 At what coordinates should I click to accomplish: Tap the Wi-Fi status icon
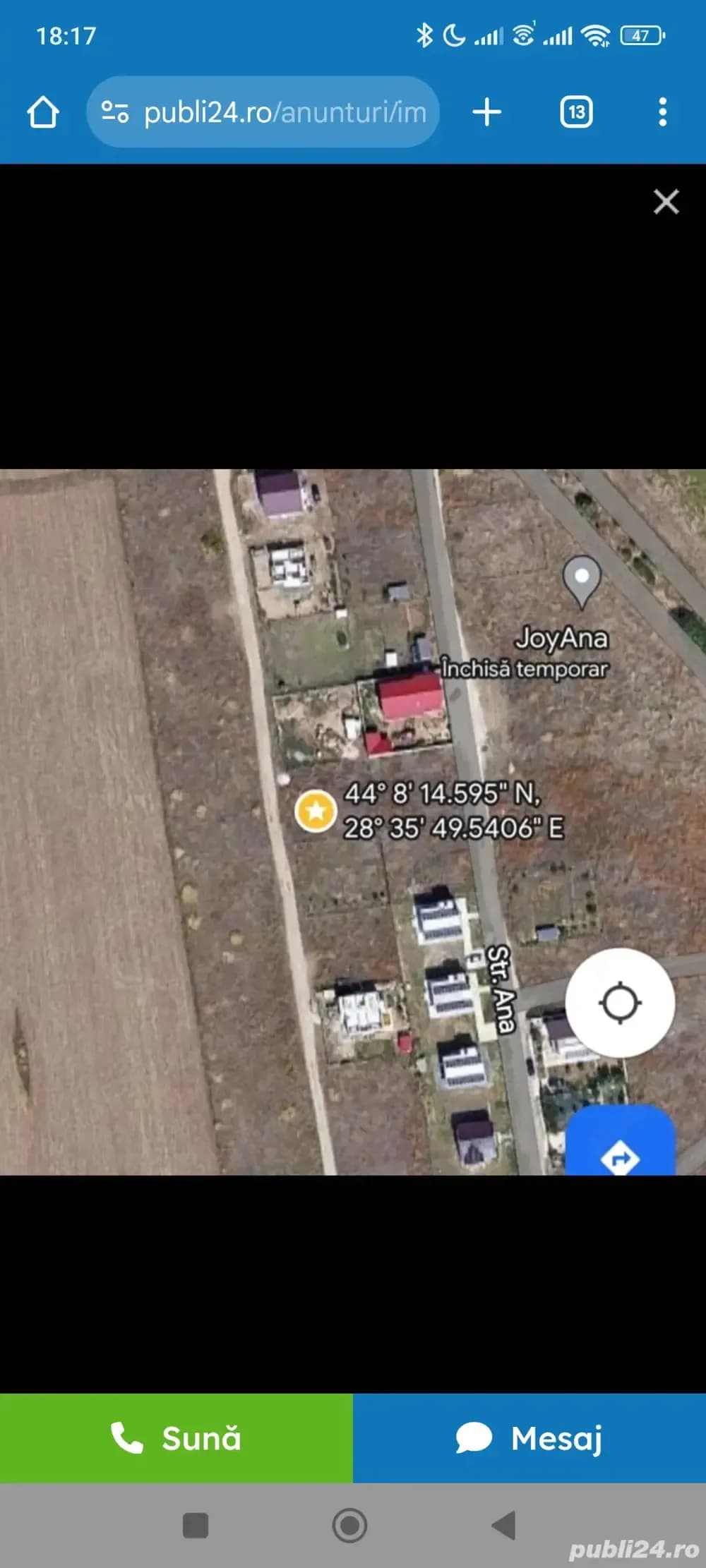[595, 34]
